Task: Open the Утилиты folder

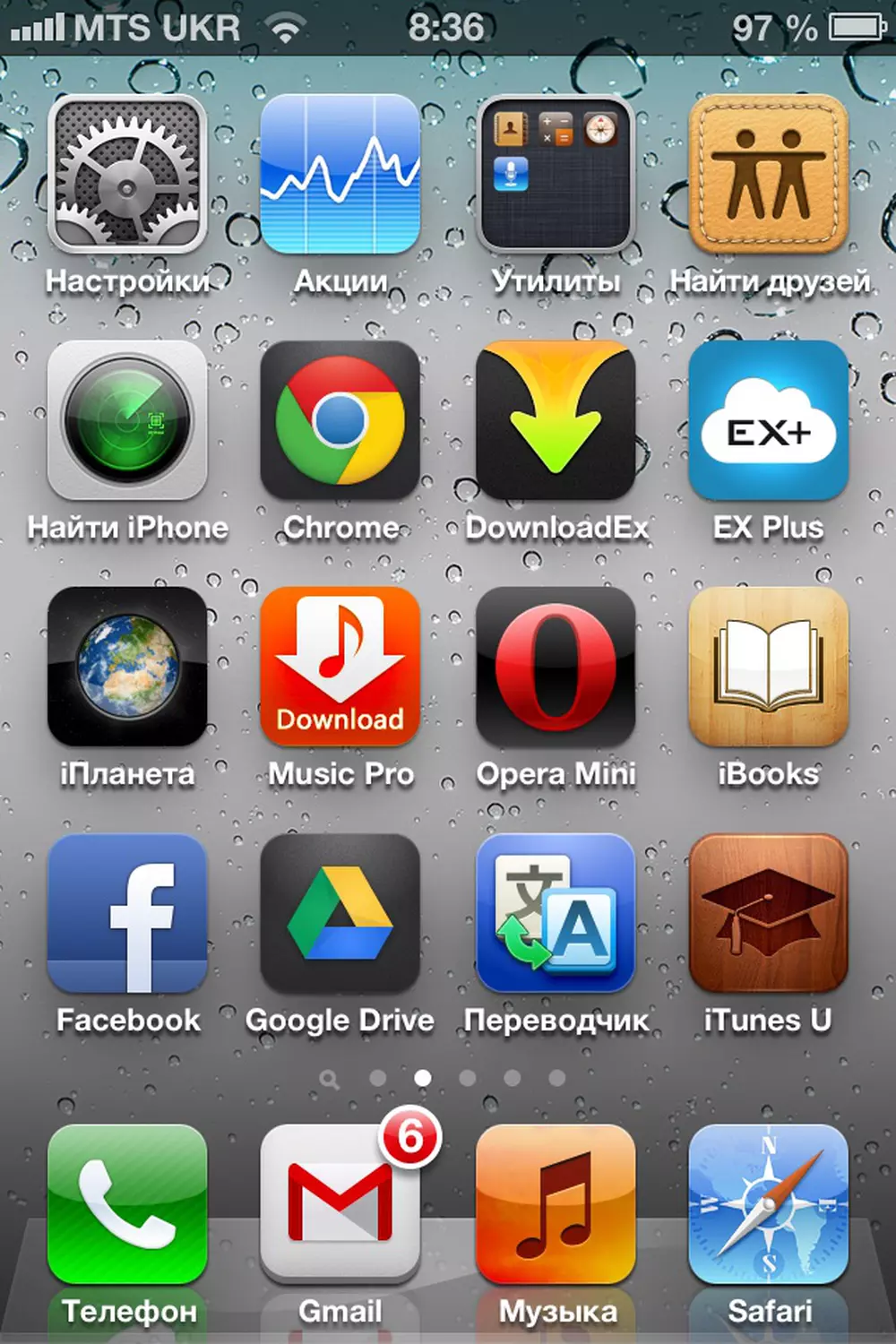Action: coord(556,175)
